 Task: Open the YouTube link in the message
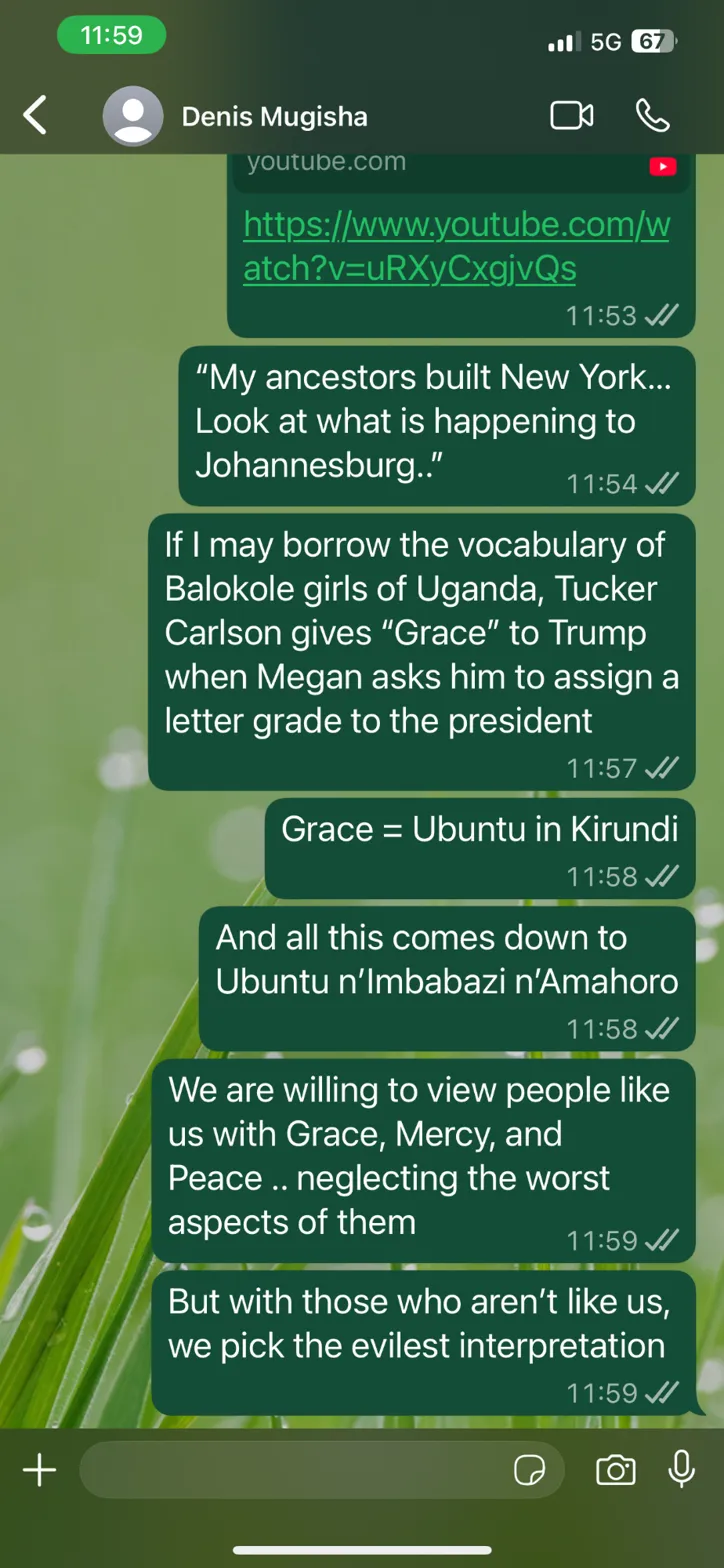(456, 246)
